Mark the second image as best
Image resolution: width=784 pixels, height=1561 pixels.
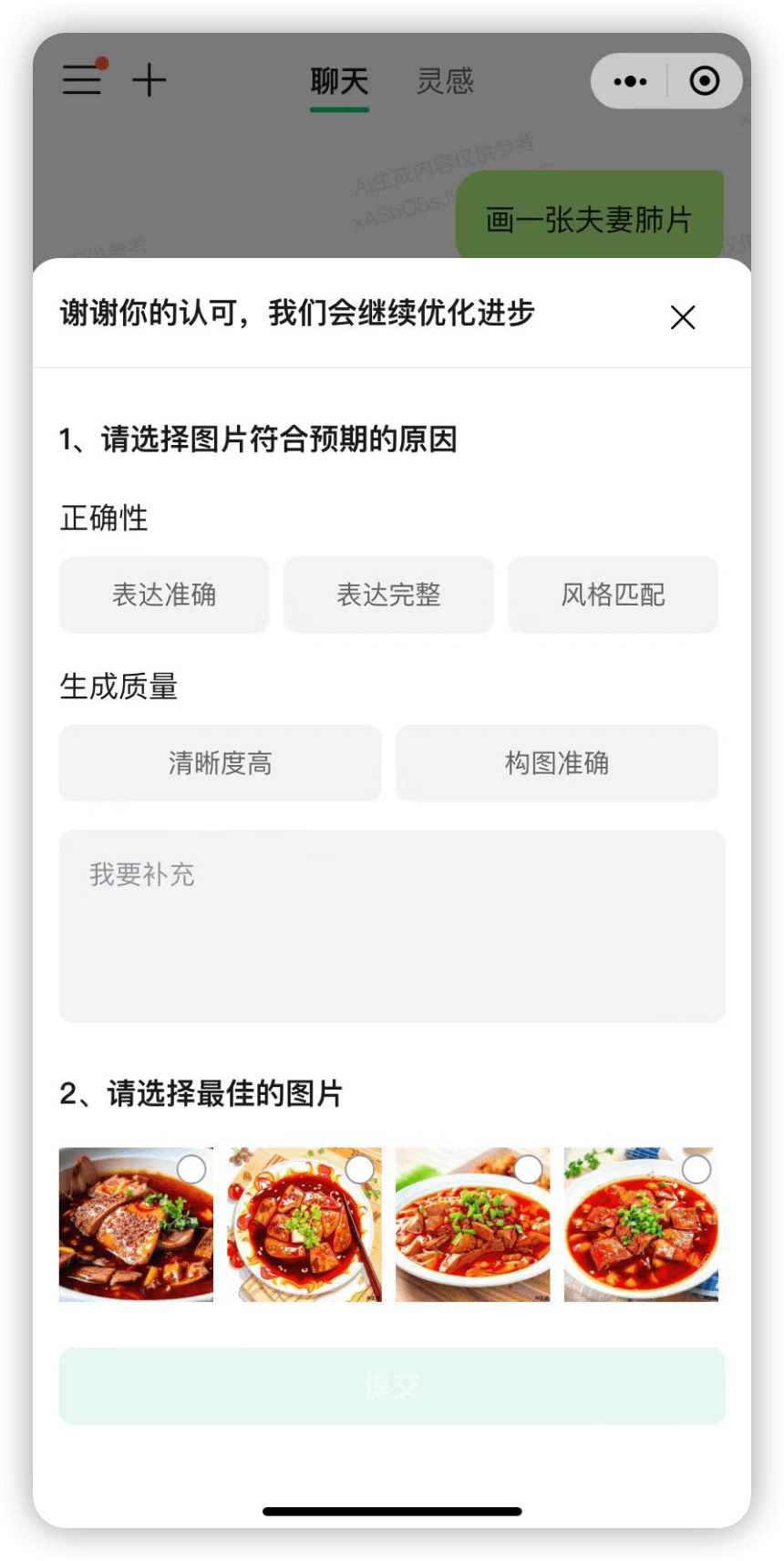click(x=359, y=1170)
